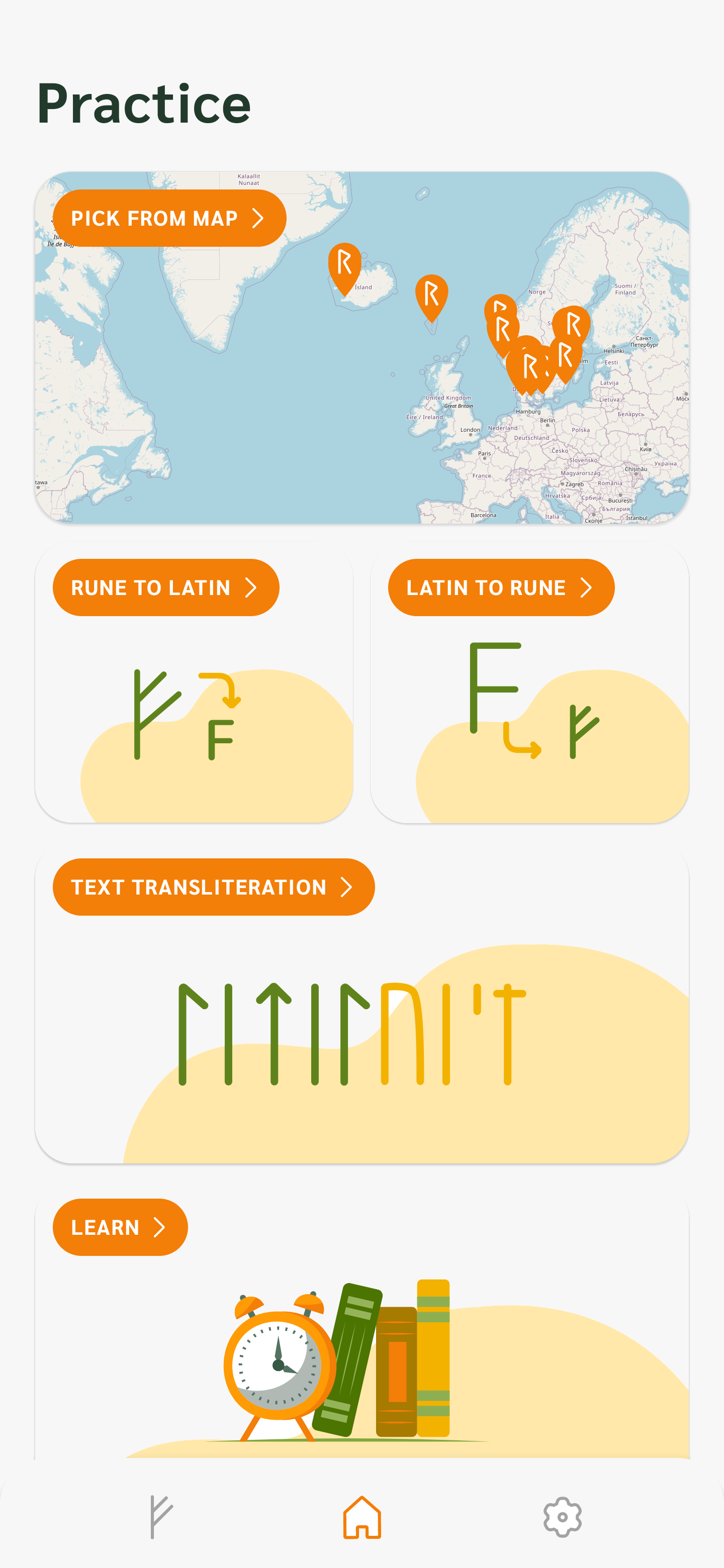Open Text Transliteration

pyautogui.click(x=213, y=887)
